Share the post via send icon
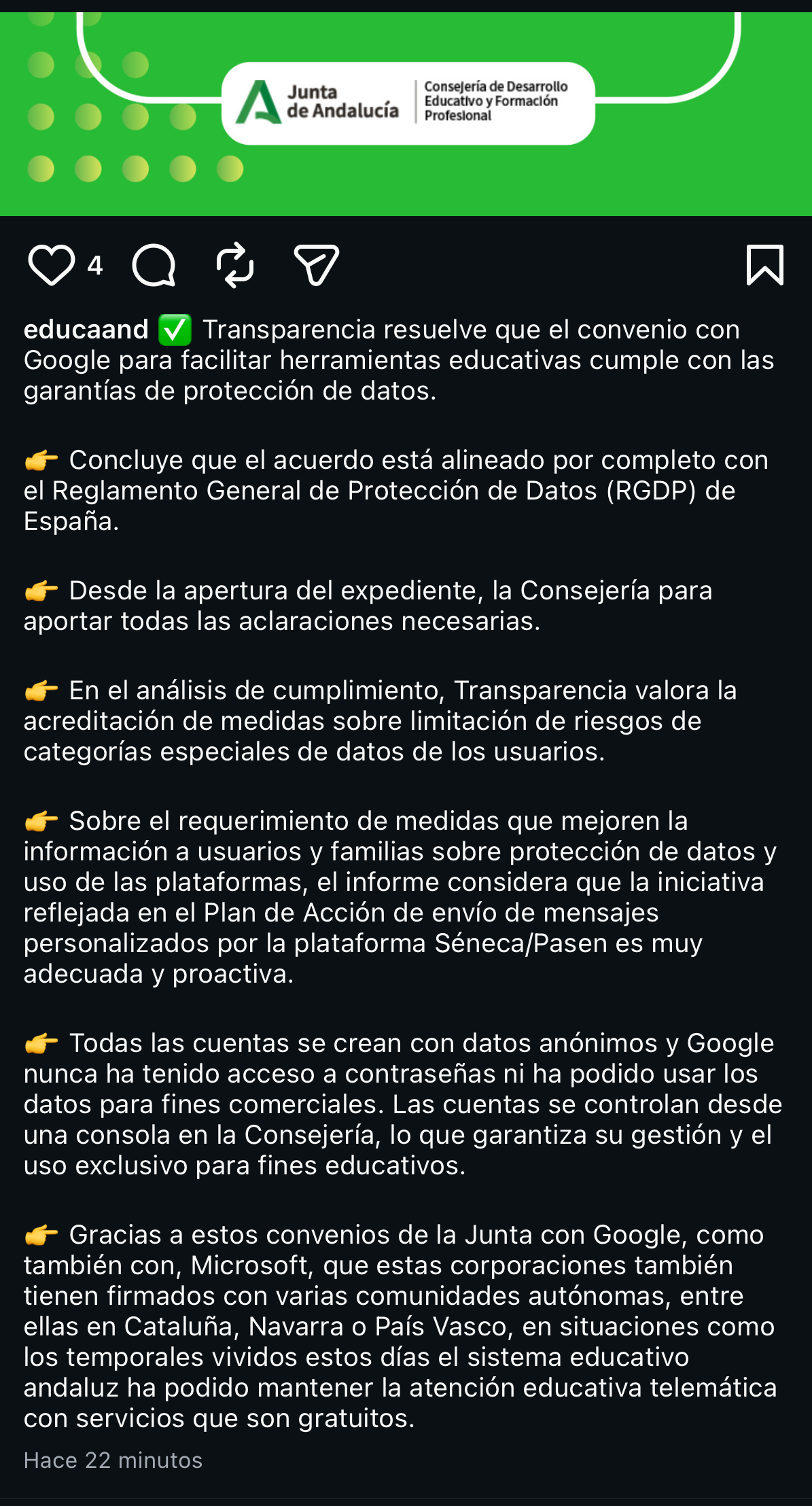Screen dimensions: 812x1506 point(316,265)
